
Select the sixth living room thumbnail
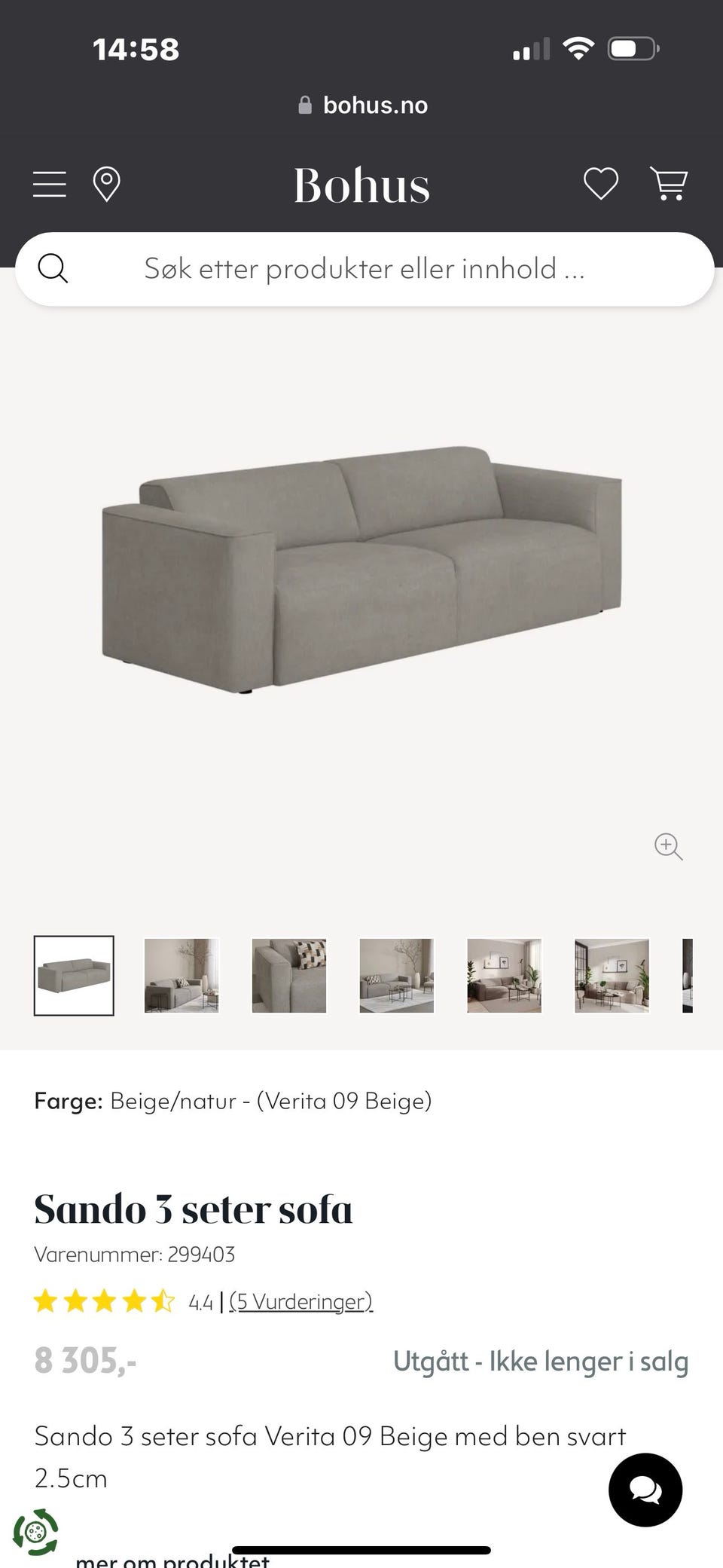(x=612, y=976)
